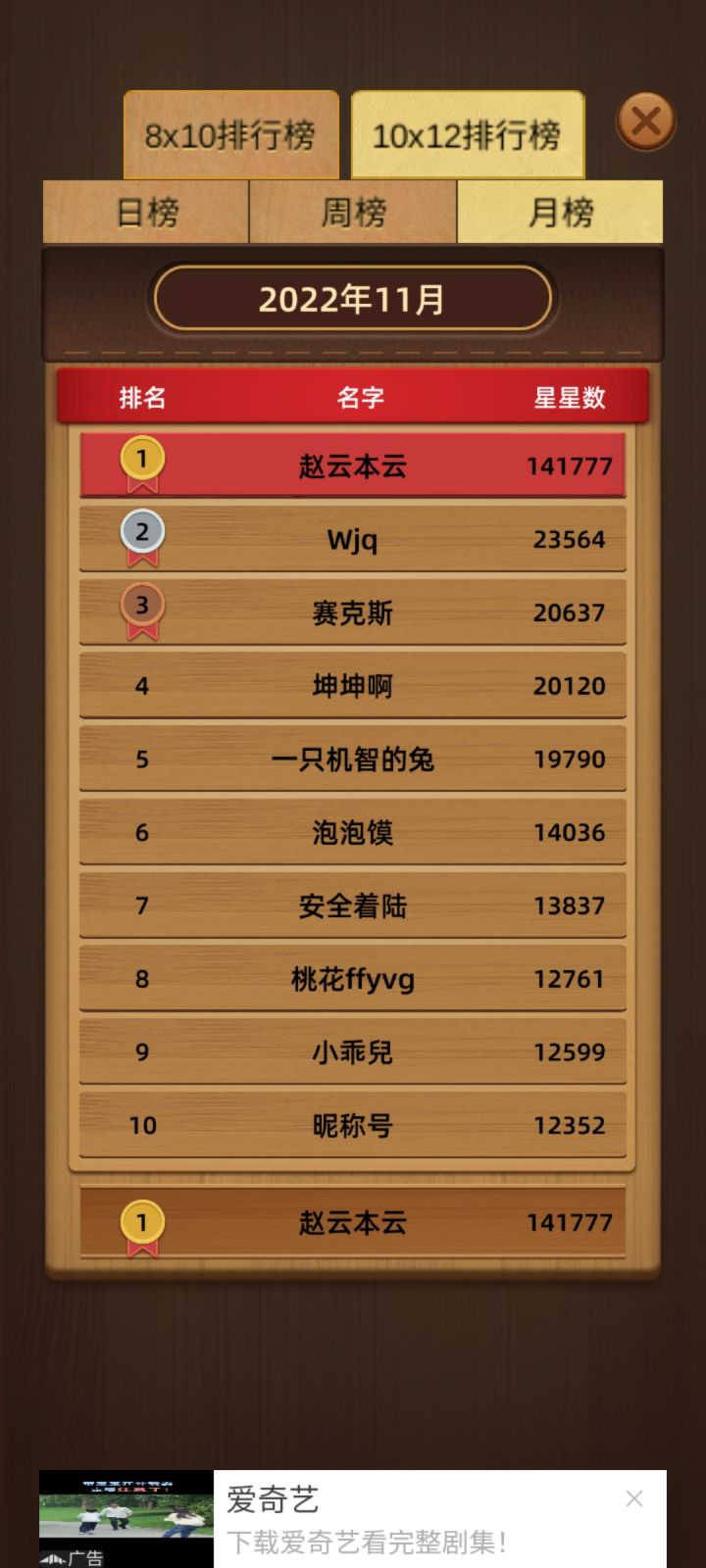Screen dimensions: 706x1568
Task: Select the 月榜 monthly ranking tab
Action: click(561, 212)
